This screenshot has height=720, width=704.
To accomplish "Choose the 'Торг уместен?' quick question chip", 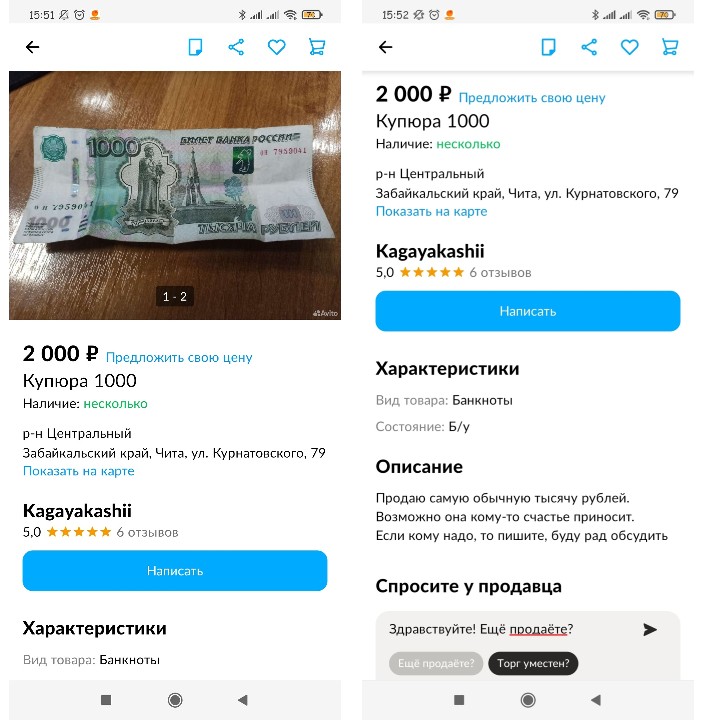I will 533,663.
